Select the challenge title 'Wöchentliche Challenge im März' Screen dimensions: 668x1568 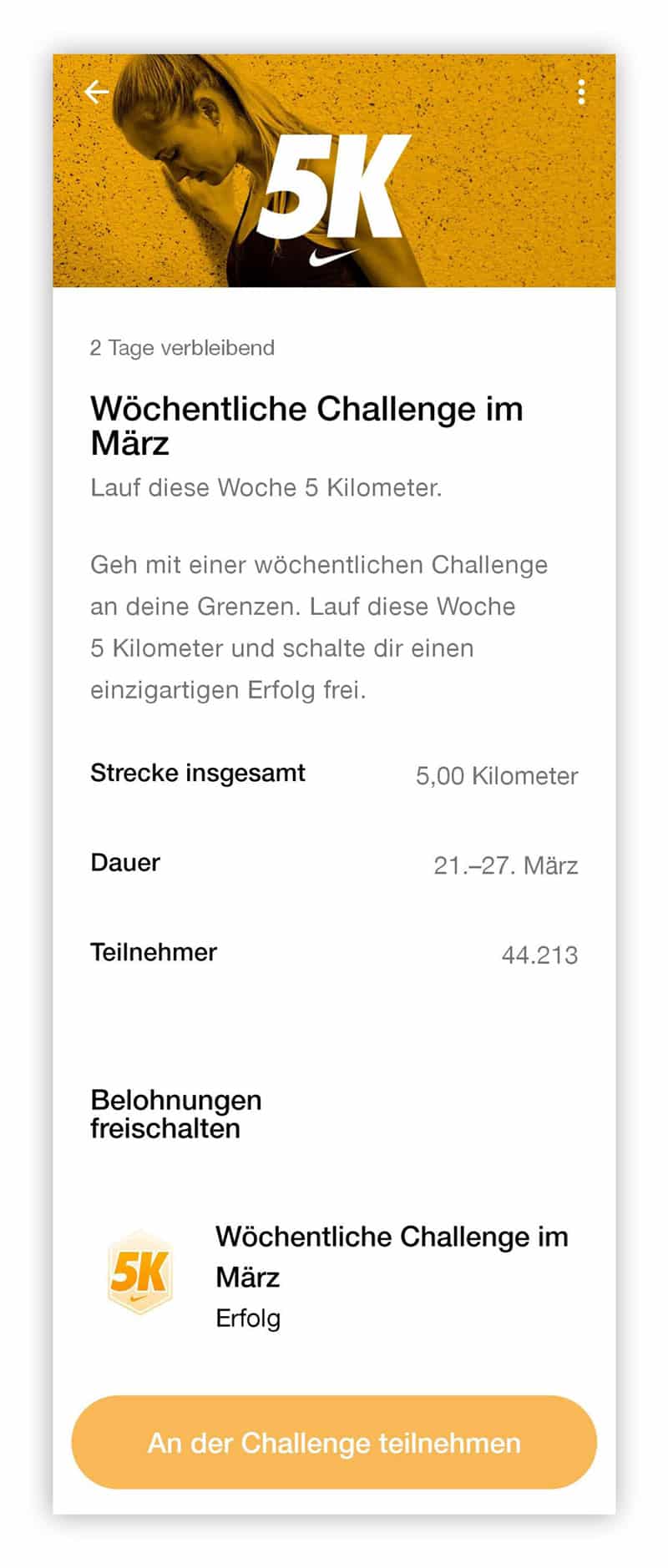click(x=306, y=426)
